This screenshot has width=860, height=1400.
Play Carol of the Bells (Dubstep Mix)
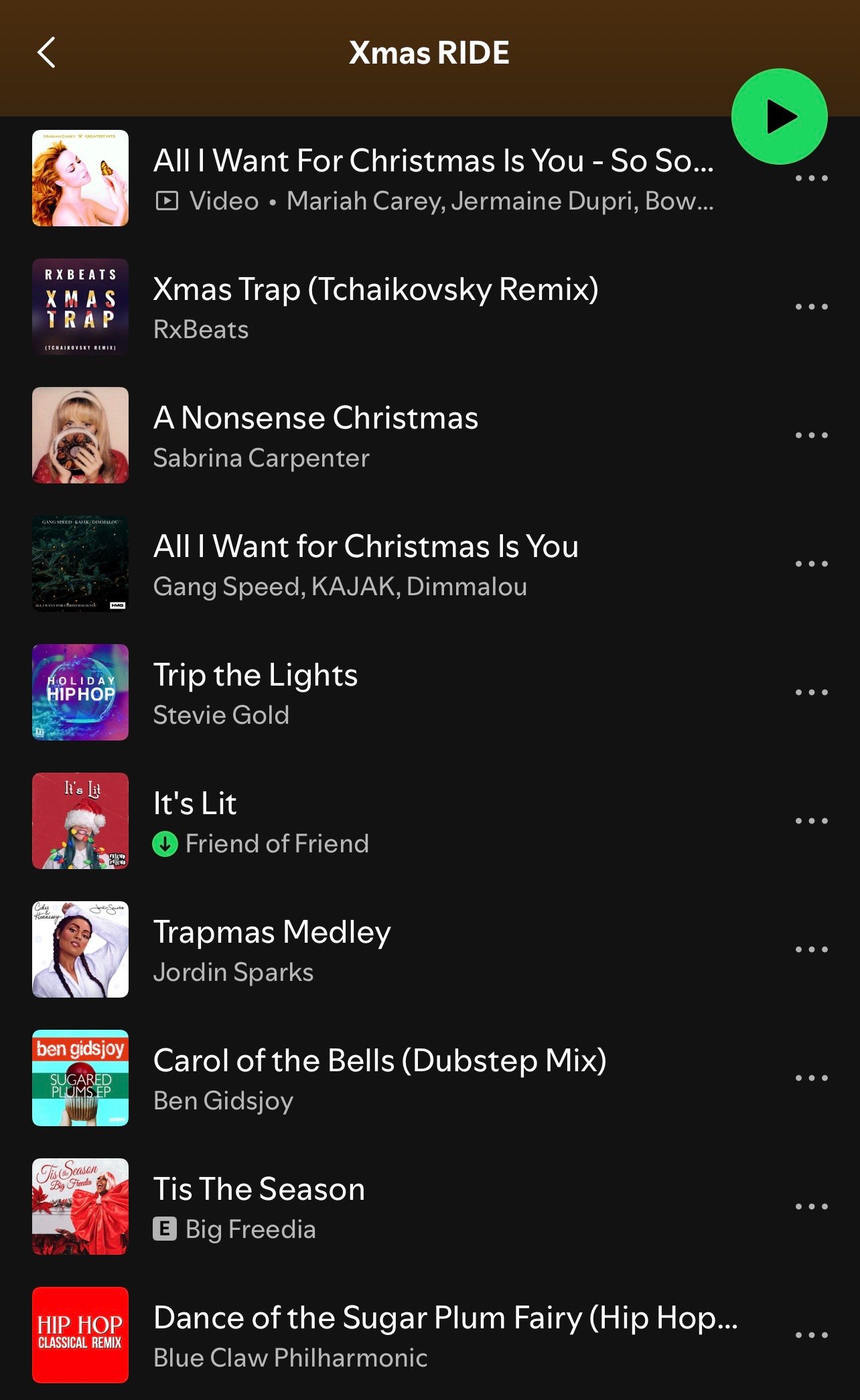coord(379,1078)
